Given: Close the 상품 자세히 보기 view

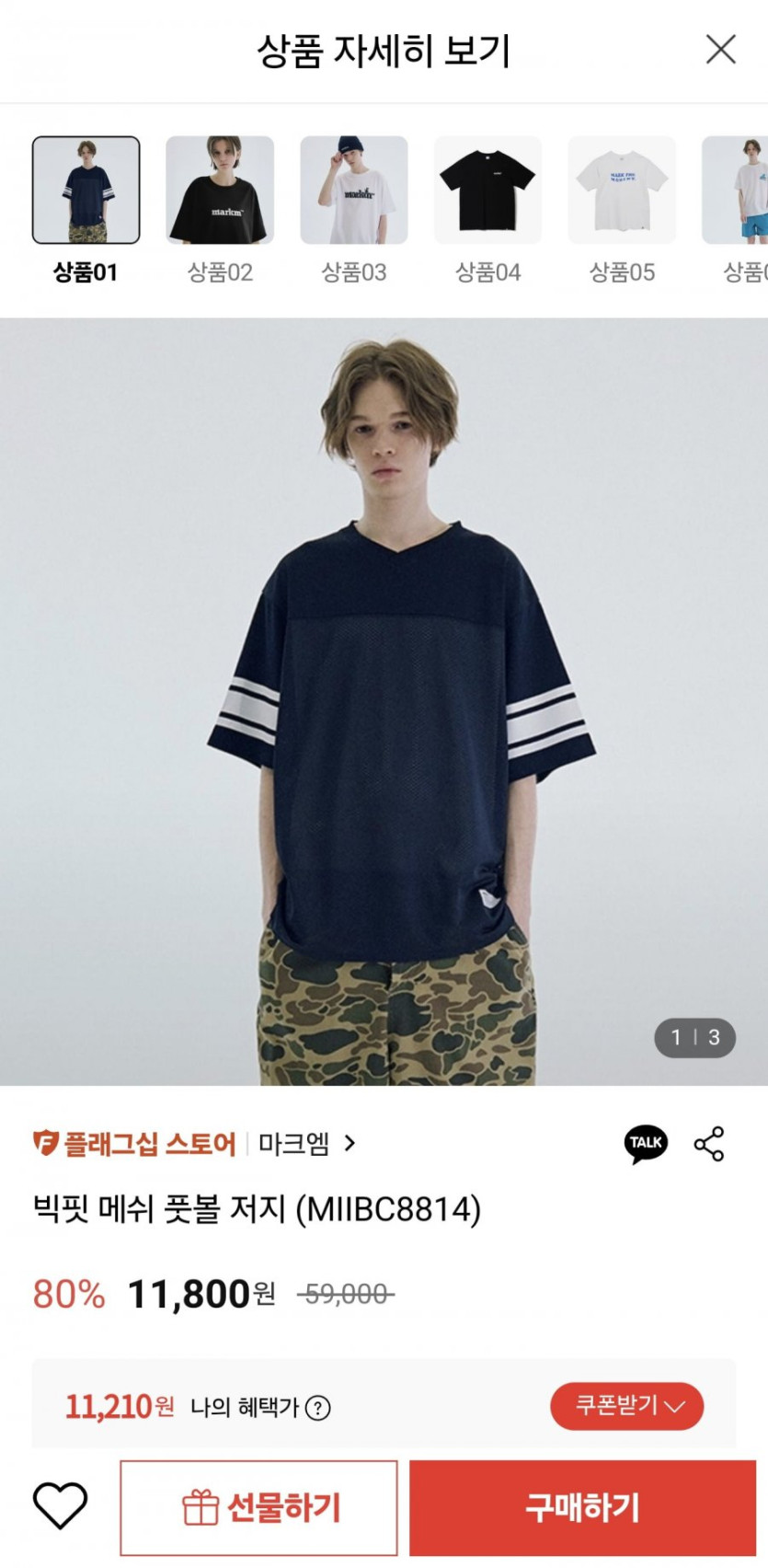Looking at the screenshot, I should pyautogui.click(x=721, y=50).
